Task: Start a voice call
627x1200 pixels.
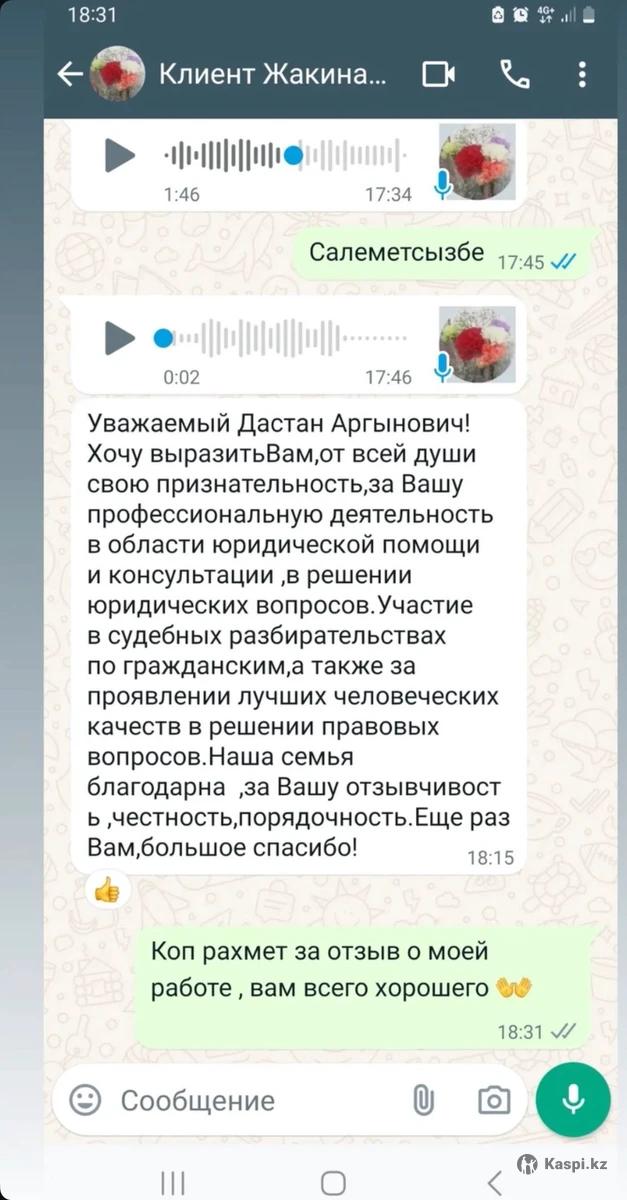Action: coord(515,75)
